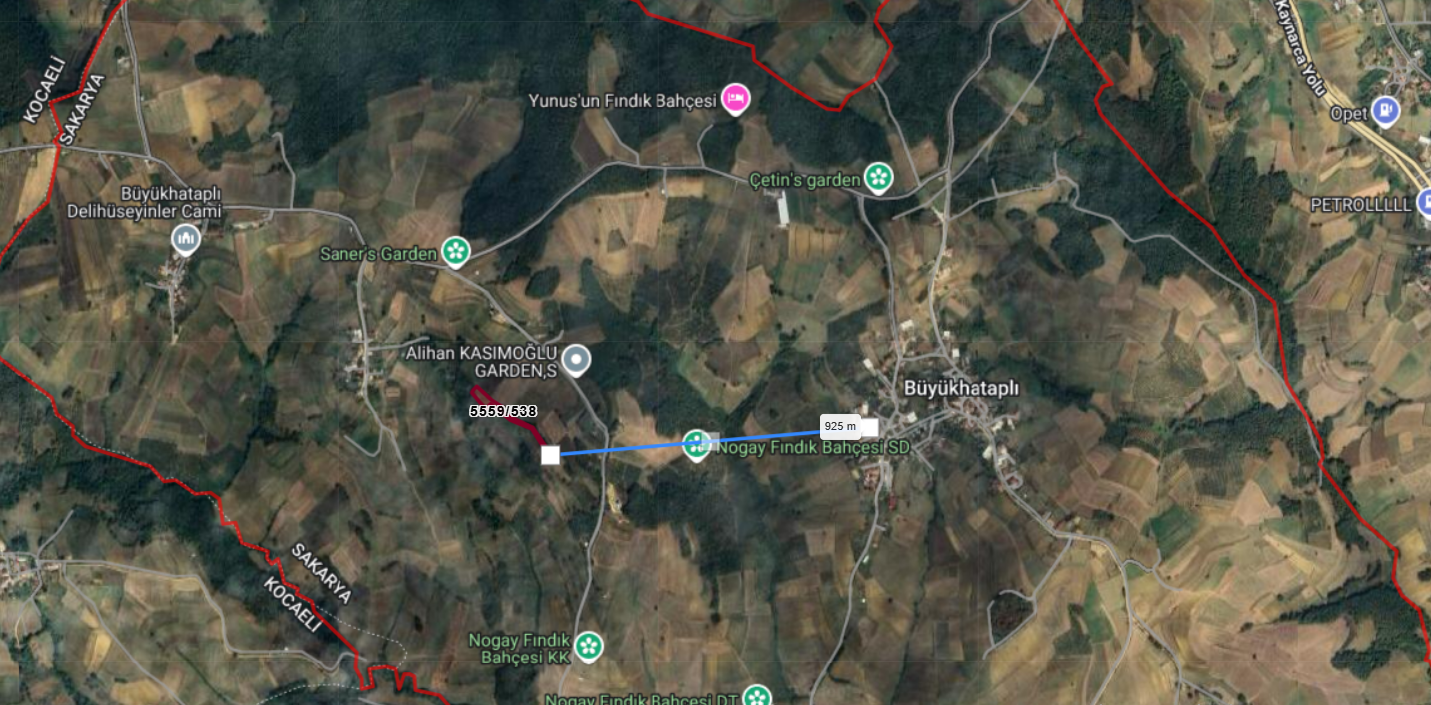
Task: Tap the PETROLLLLL station pin
Action: [x=1424, y=203]
